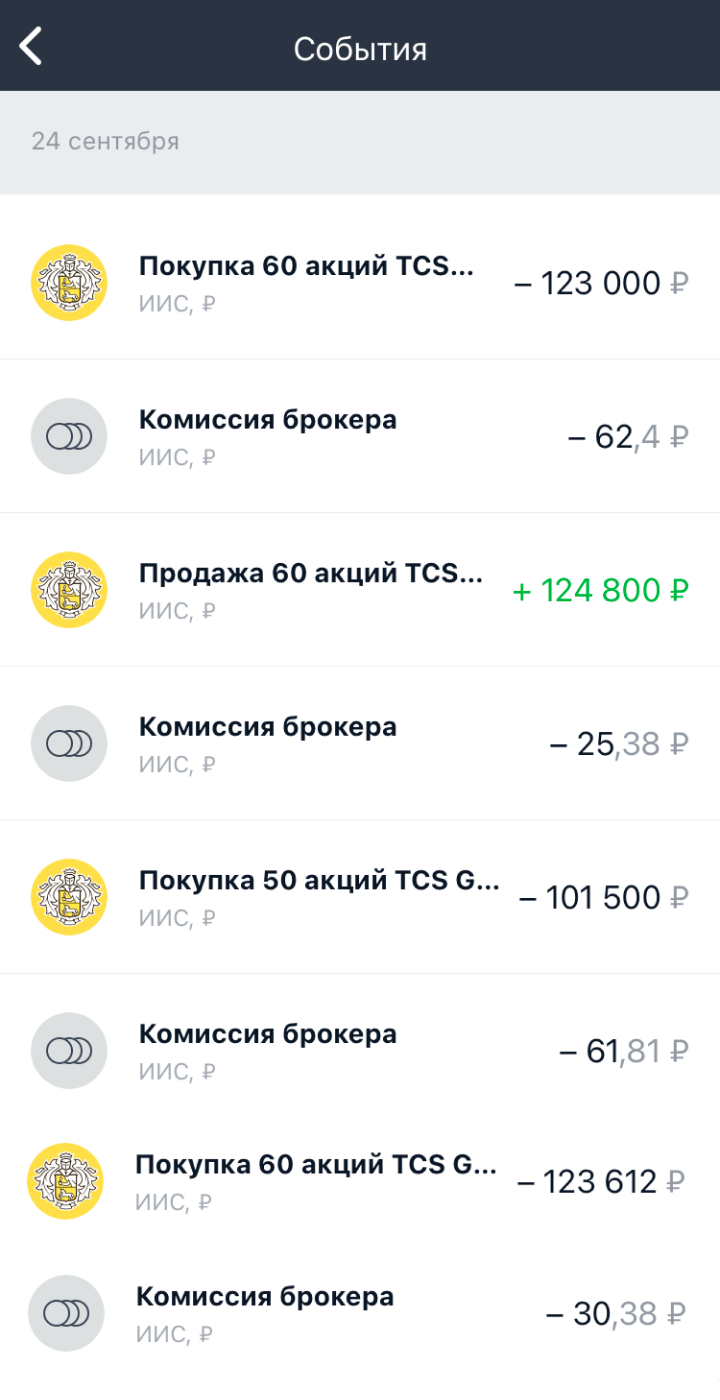Tap the broker commission of 30,38 ₽

click(x=360, y=1313)
